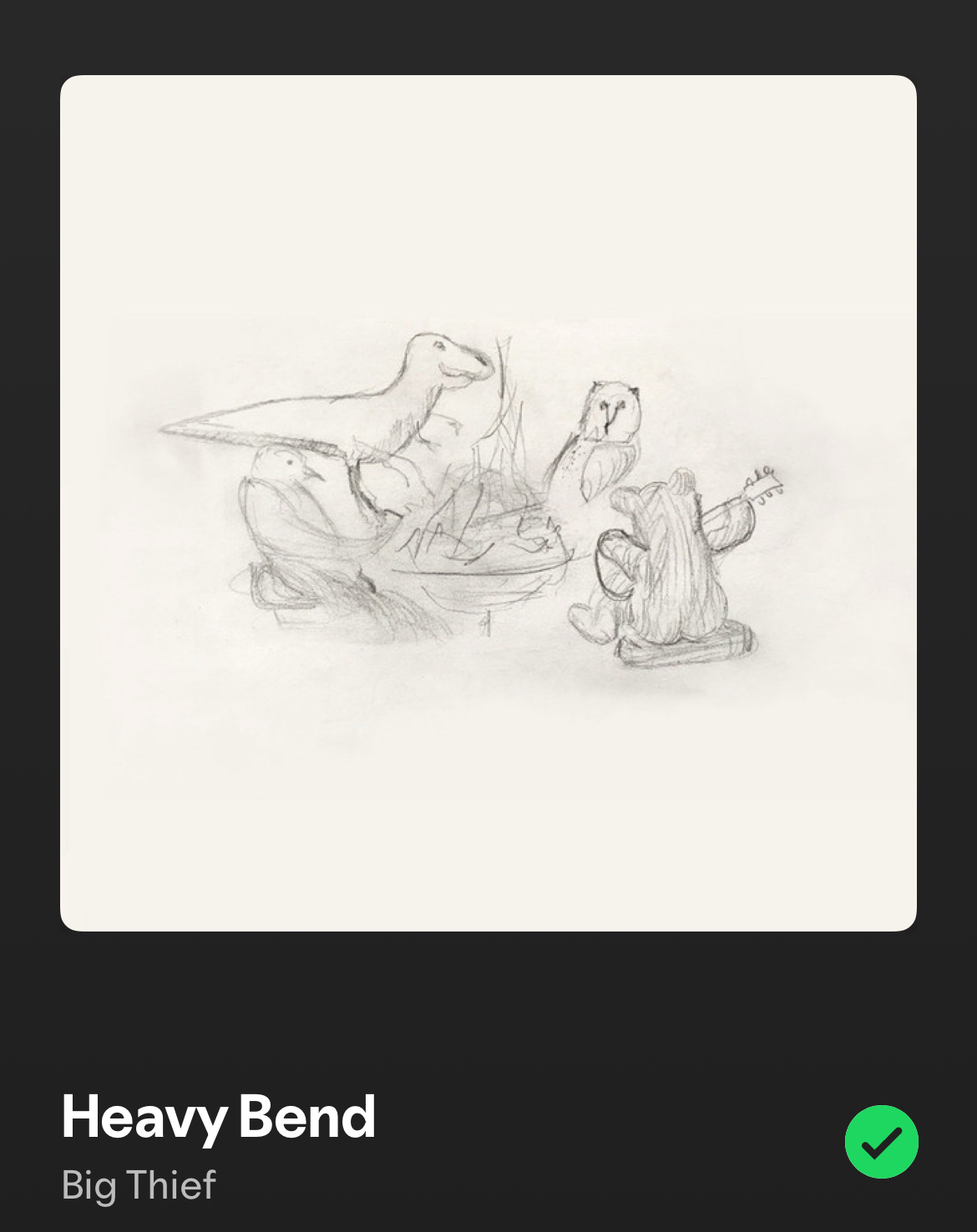Open the Heavy Bend album artwork
Viewport: 977px width, 1232px height.
coord(488,503)
